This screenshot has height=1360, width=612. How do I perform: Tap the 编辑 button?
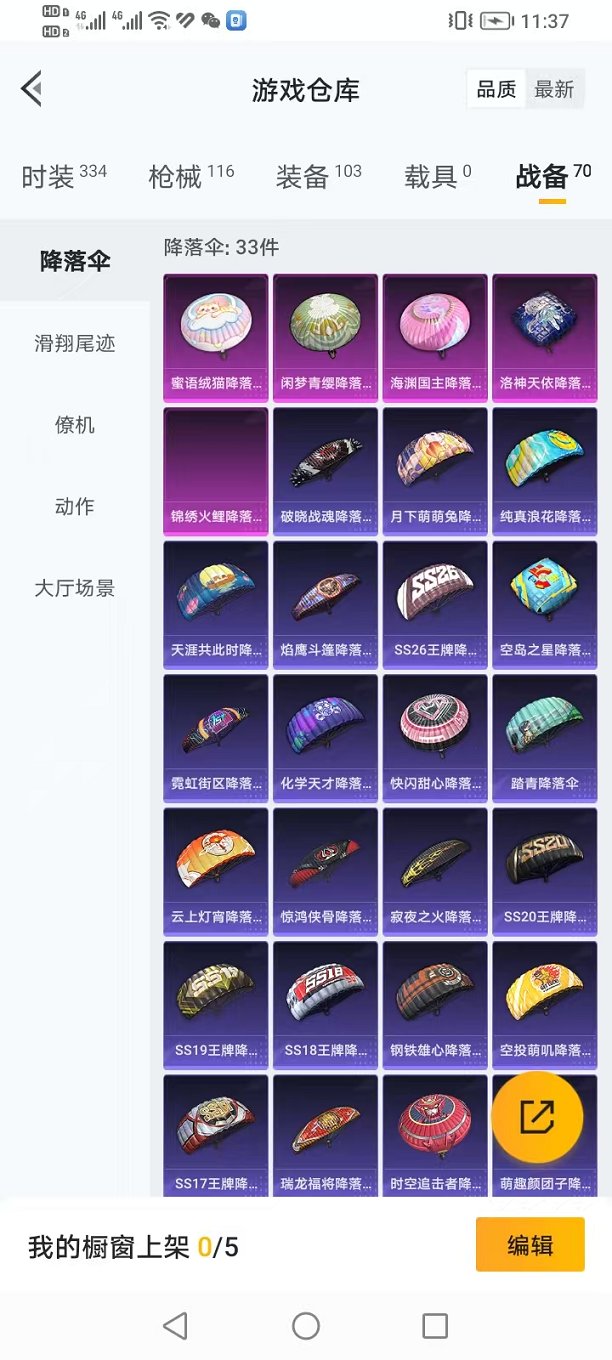(x=530, y=1245)
